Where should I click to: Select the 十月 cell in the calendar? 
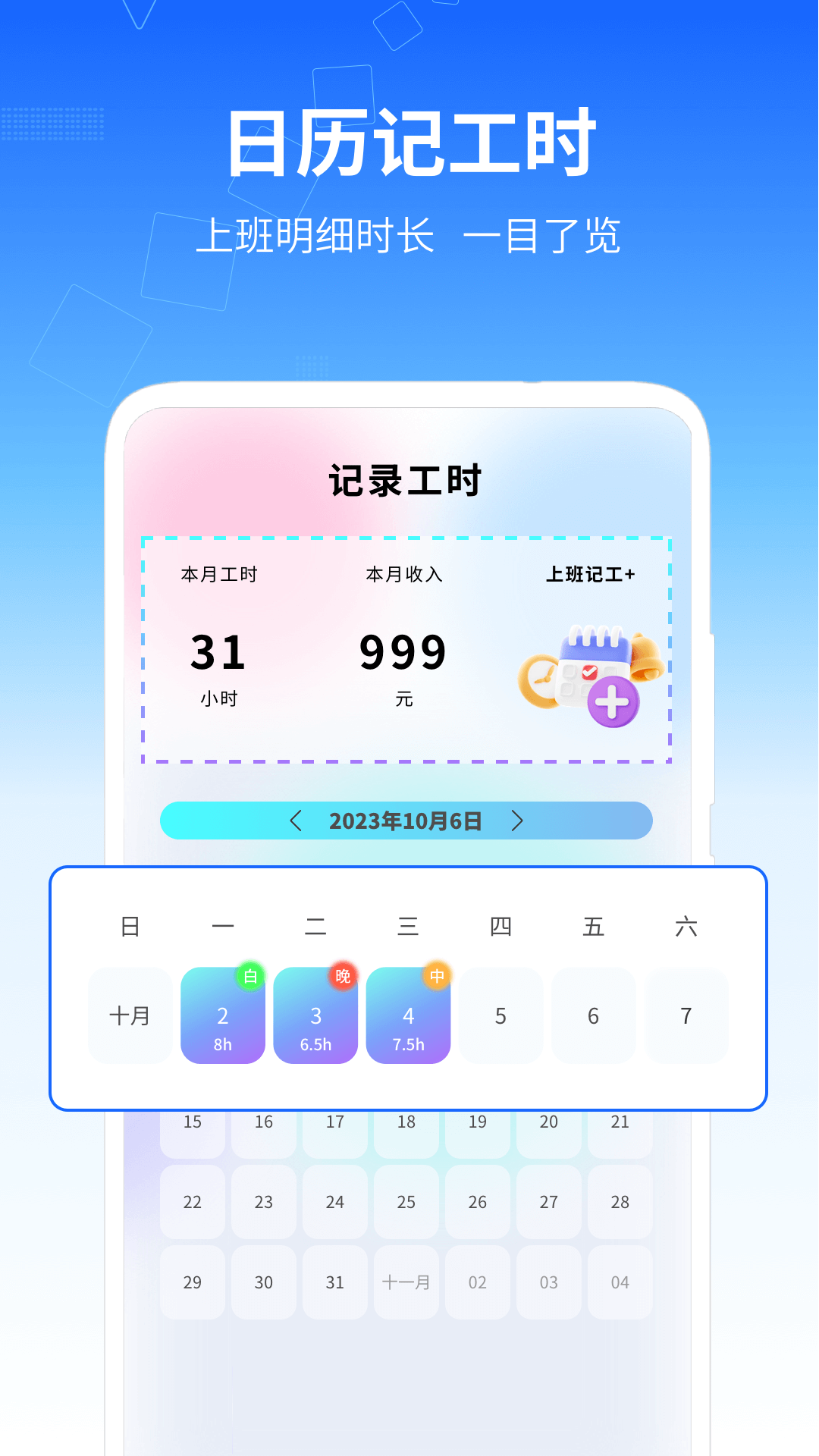tap(130, 1015)
